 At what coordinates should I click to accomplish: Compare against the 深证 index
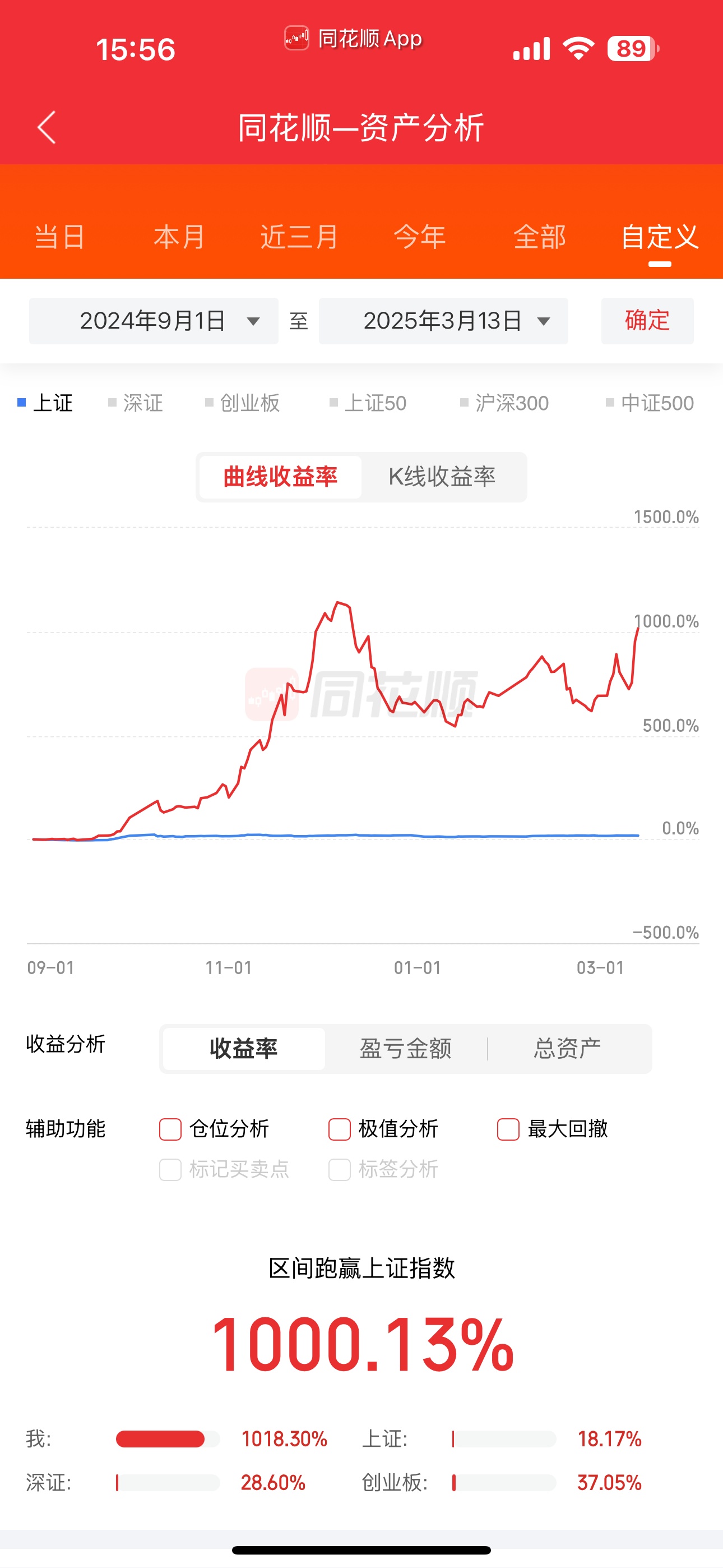point(136,403)
